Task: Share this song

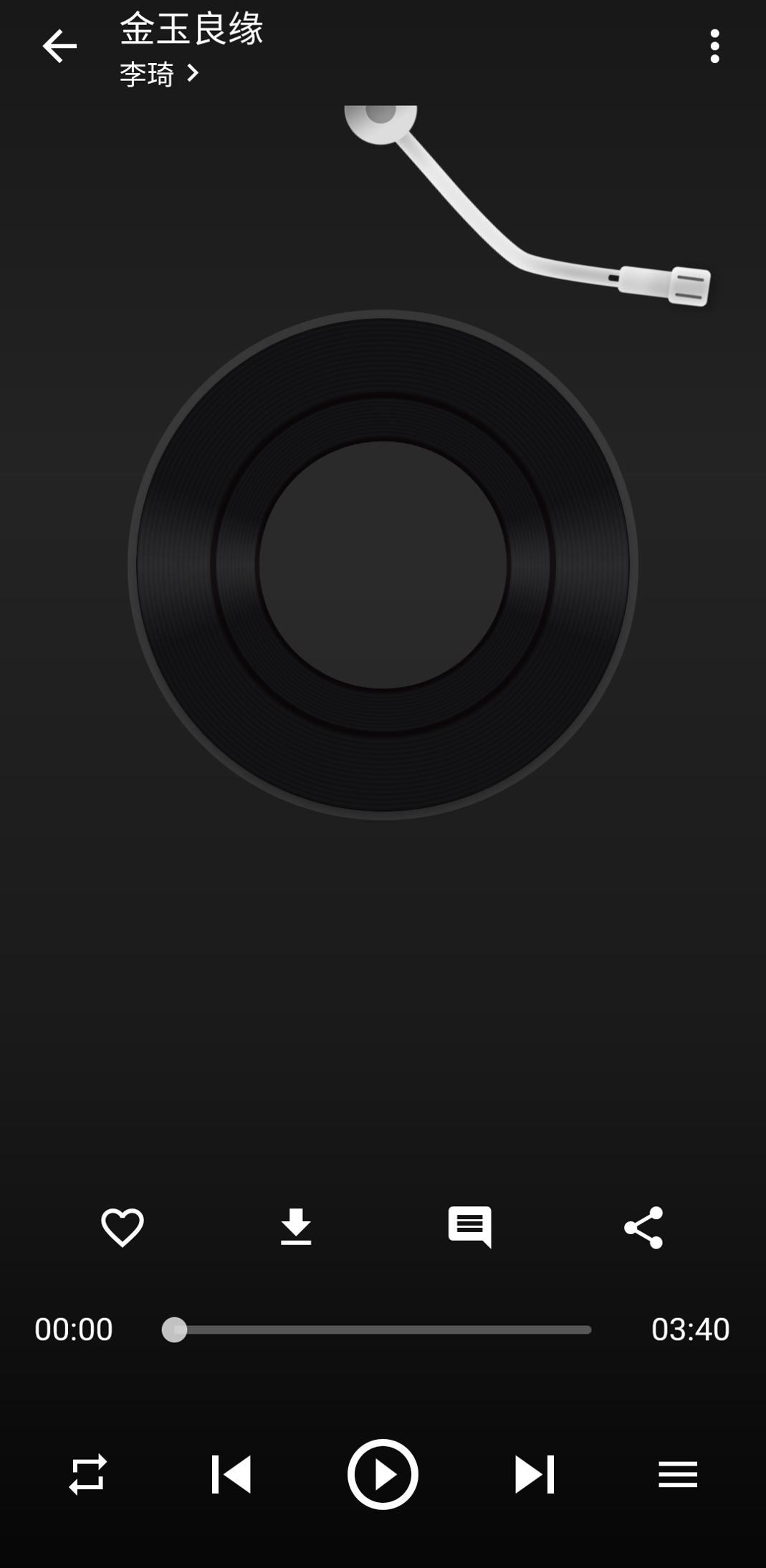Action: point(643,1227)
